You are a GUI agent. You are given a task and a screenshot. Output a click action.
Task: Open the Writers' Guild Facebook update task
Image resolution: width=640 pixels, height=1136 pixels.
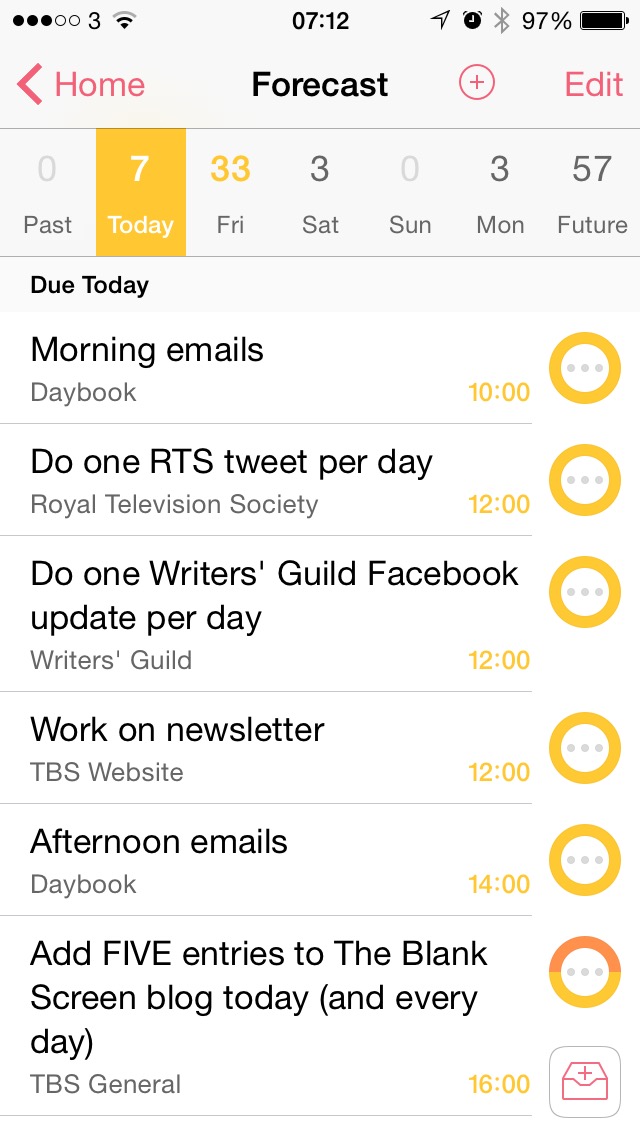(266, 614)
